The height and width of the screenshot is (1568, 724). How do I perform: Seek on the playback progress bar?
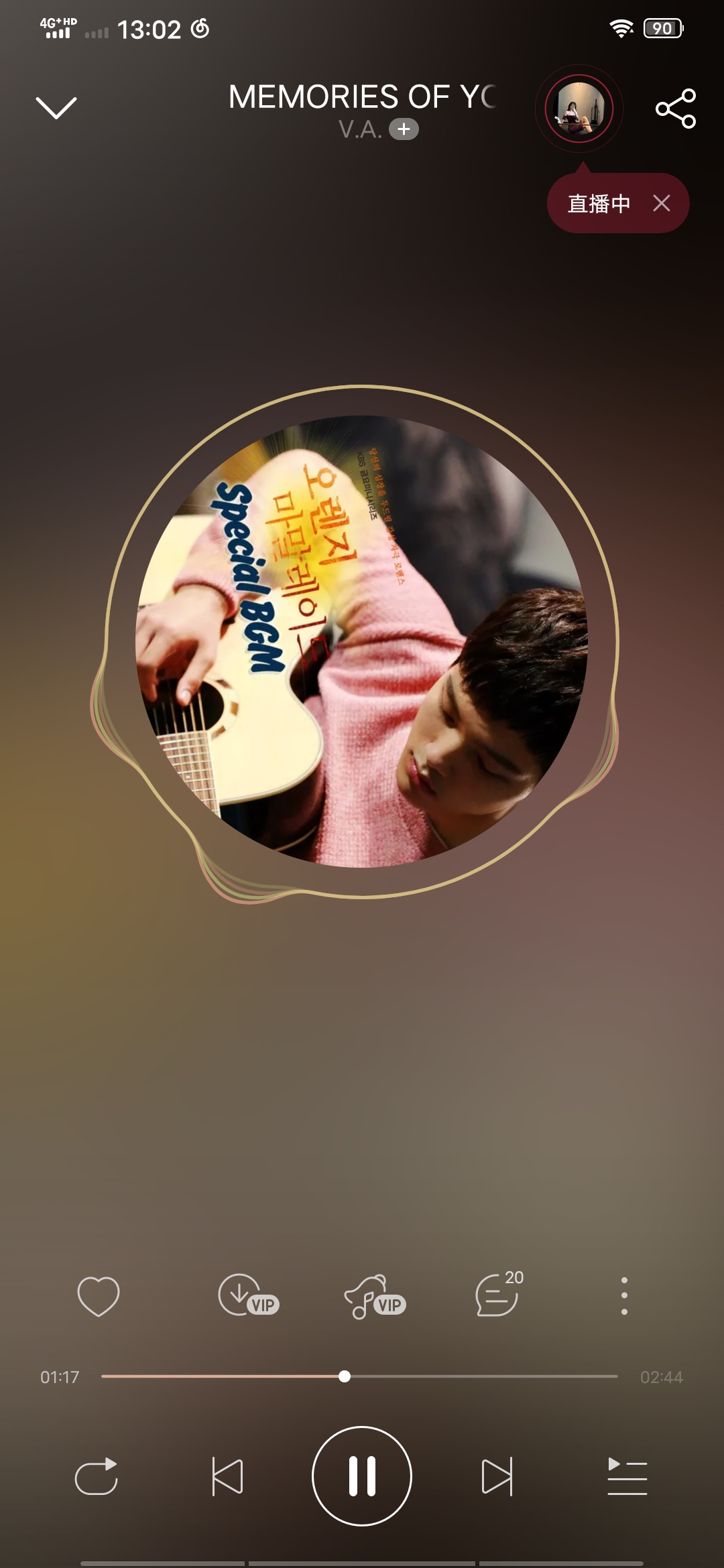coord(359,1376)
